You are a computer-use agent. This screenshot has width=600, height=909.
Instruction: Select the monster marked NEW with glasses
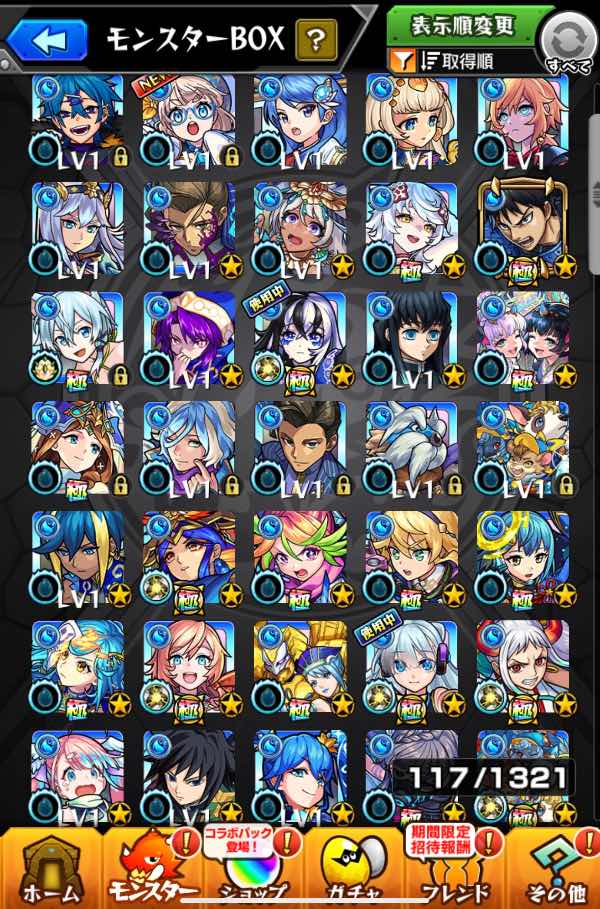(190, 120)
